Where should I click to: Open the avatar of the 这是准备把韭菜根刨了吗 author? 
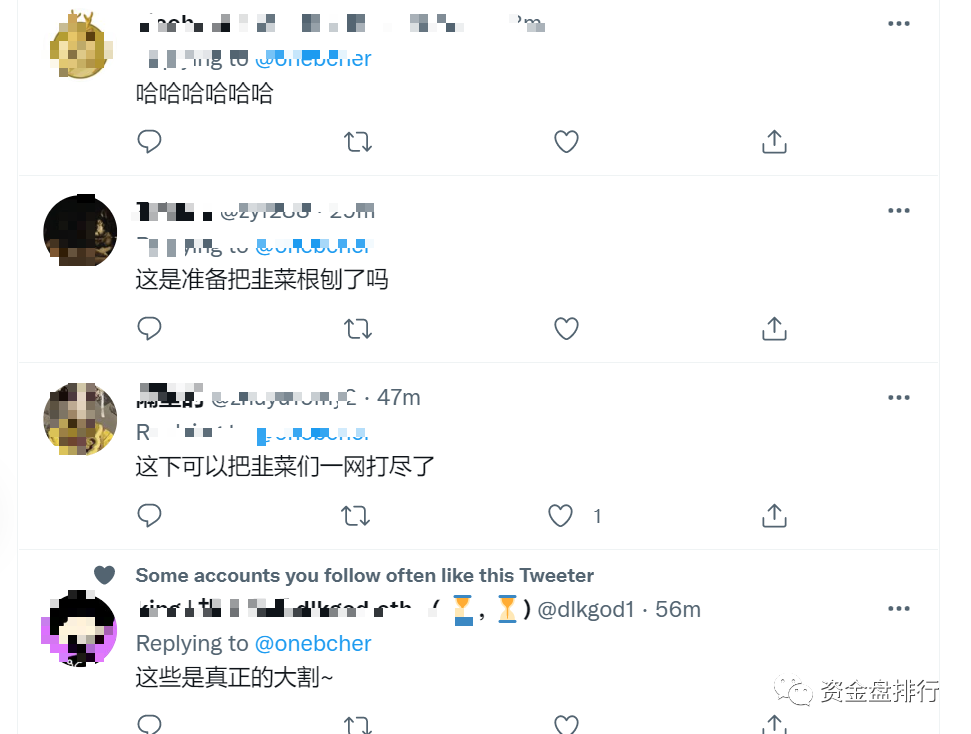[x=80, y=231]
